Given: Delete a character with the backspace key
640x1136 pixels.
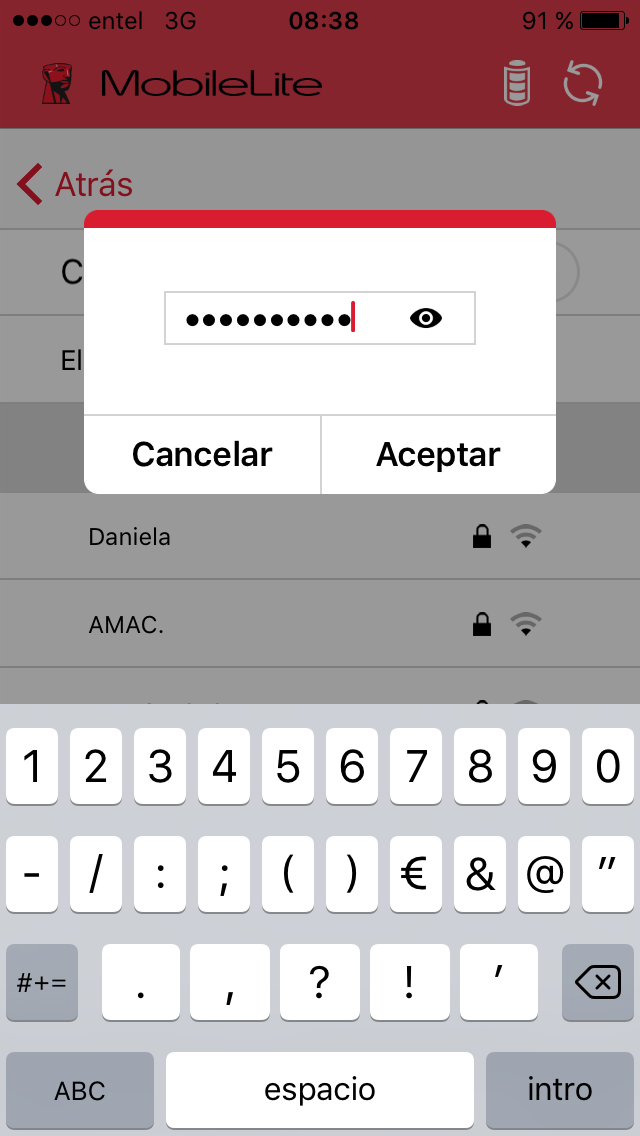Looking at the screenshot, I should point(597,982).
